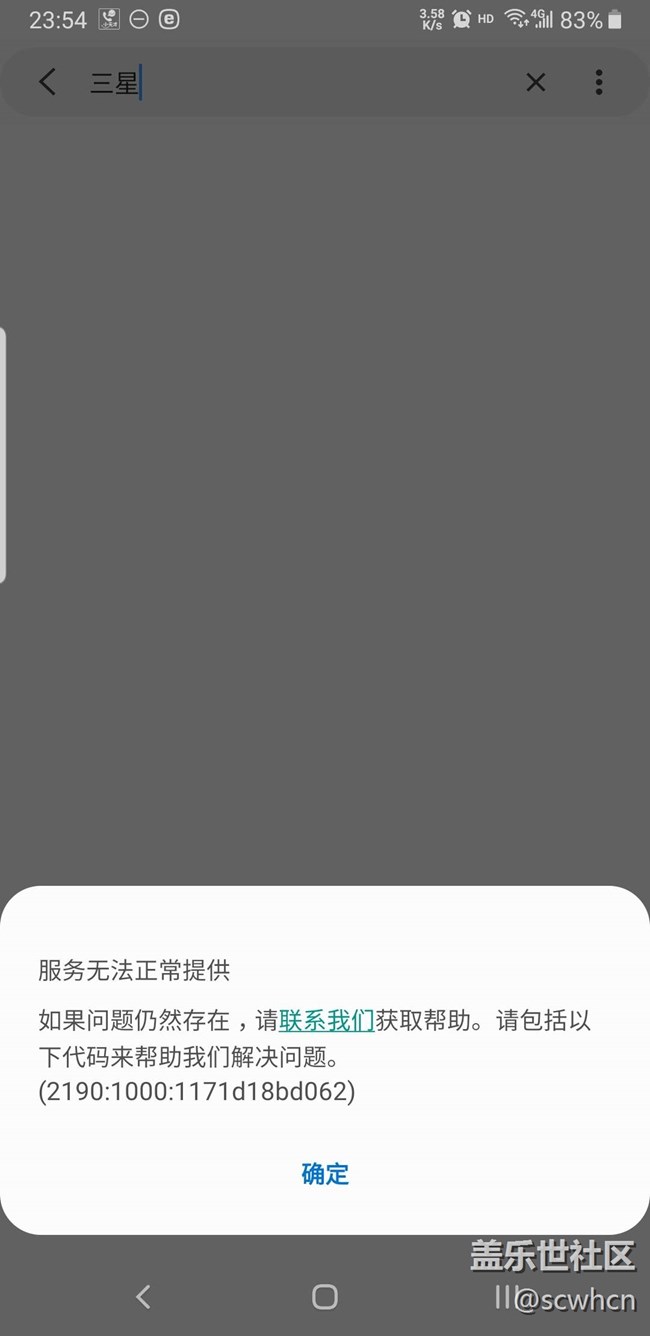Open the 联系我们 link for help
This screenshot has height=1336, width=650.
(327, 1021)
